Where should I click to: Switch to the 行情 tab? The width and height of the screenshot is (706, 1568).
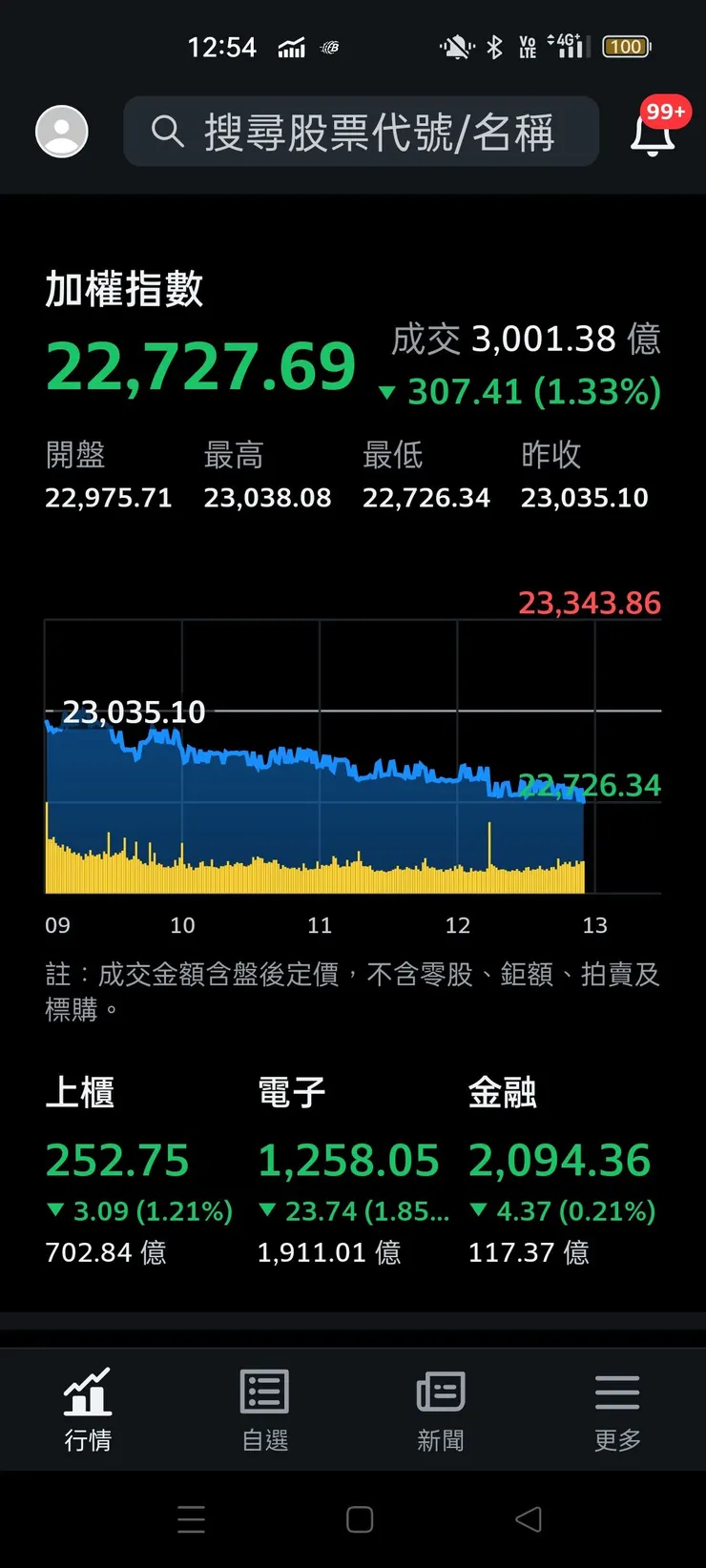(88, 1410)
